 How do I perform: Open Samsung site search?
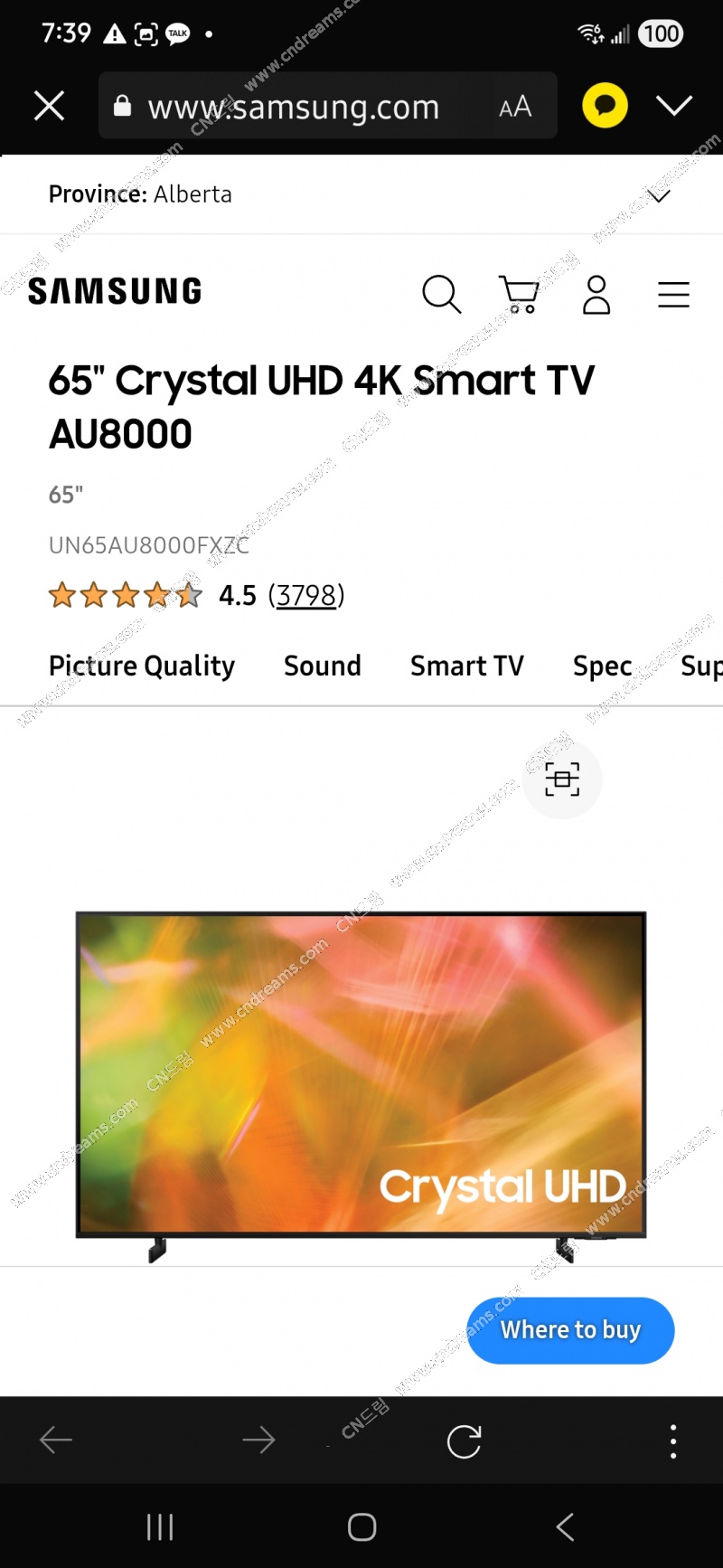(441, 294)
